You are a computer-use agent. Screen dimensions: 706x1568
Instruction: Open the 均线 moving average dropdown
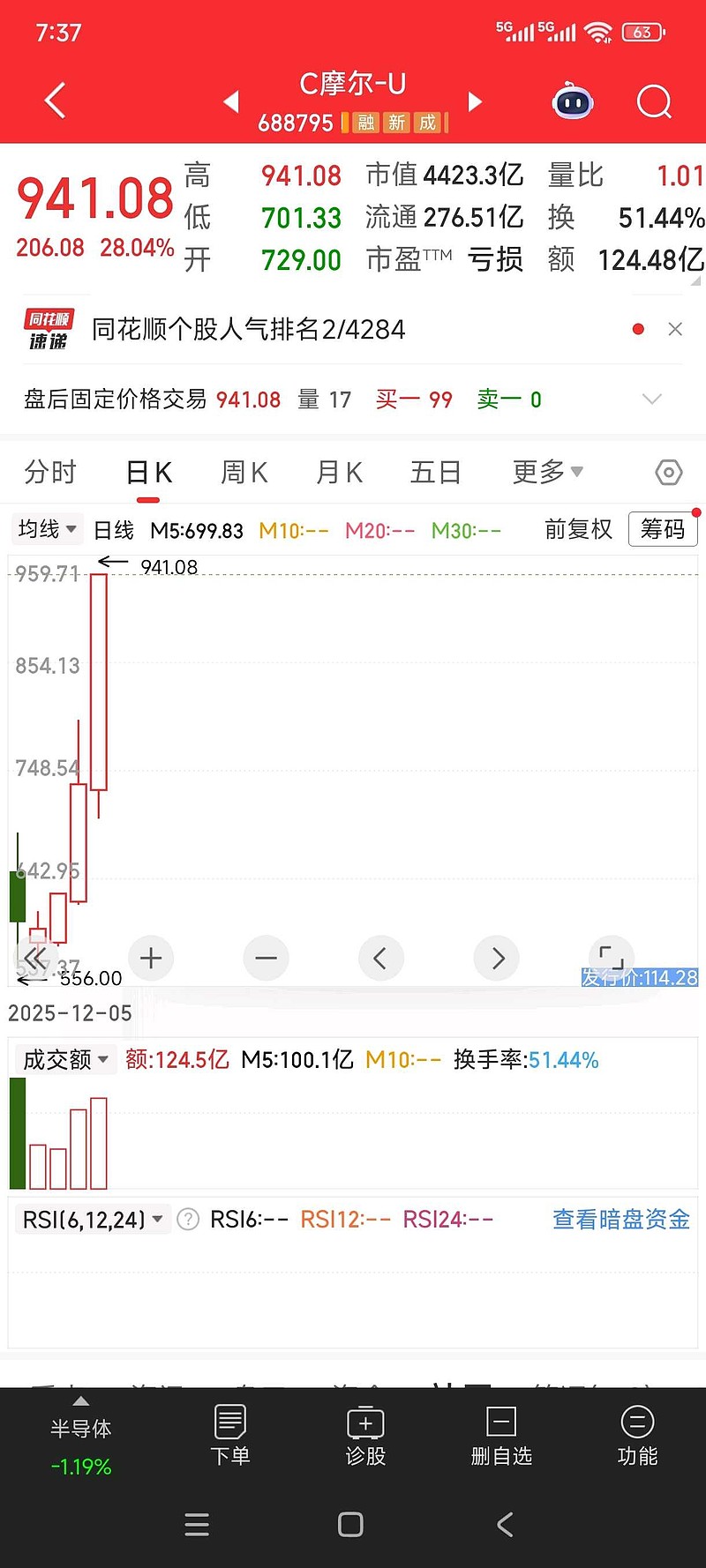point(46,529)
